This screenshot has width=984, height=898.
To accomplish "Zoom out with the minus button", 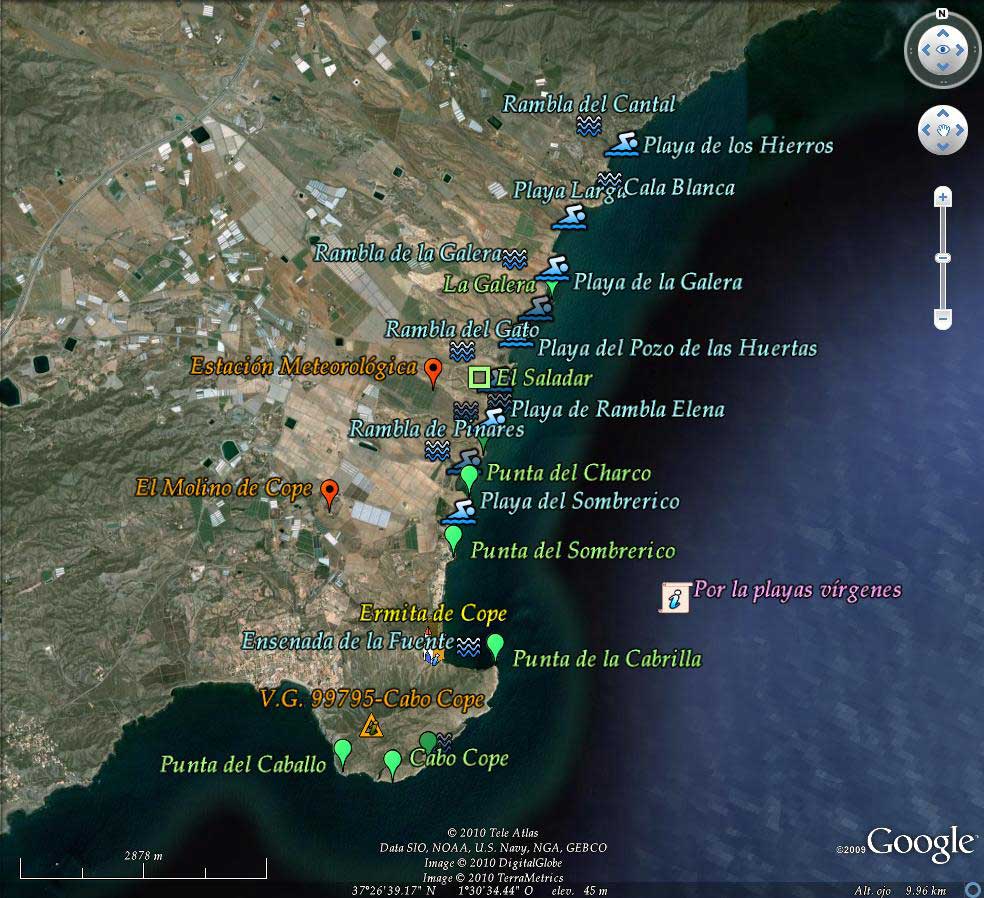I will pyautogui.click(x=943, y=318).
